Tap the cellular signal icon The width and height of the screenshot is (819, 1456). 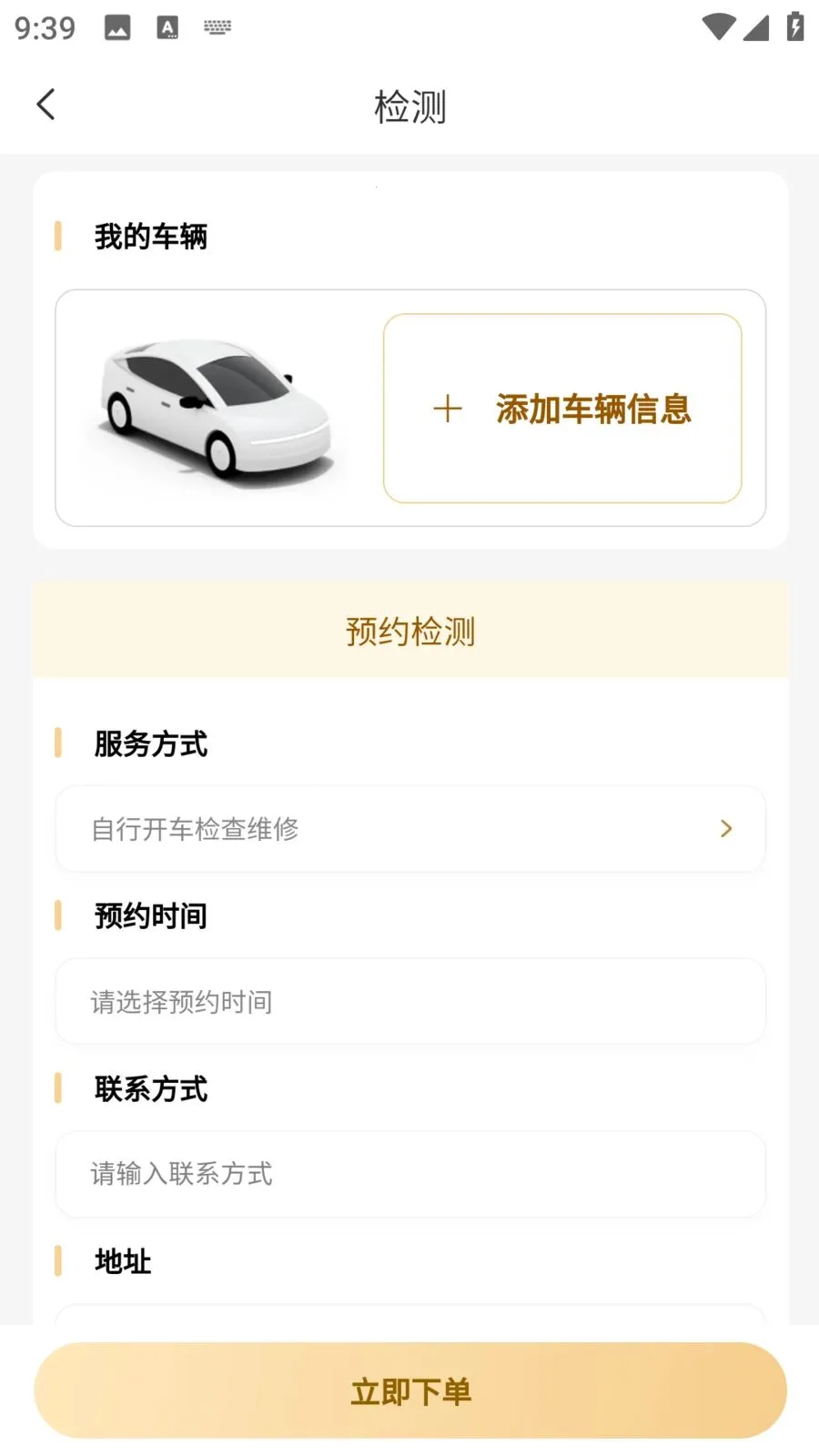[x=755, y=28]
